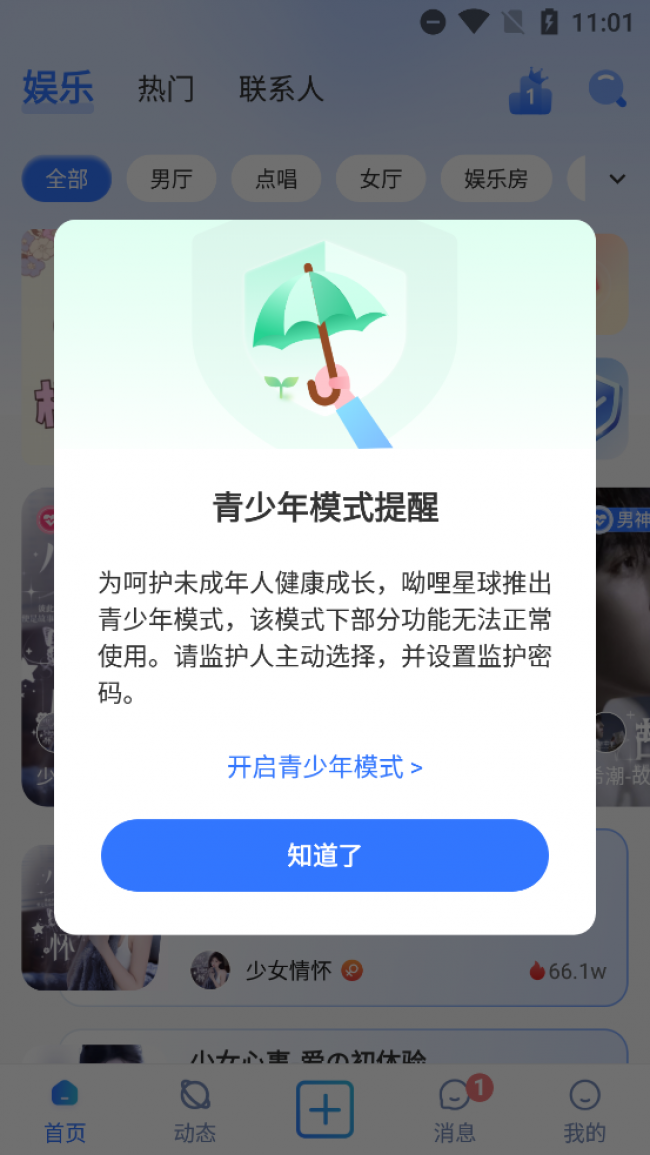Viewport: 650px width, 1155px height.
Task: Tap the 知道了 button to dismiss the reminder
Action: tap(324, 855)
